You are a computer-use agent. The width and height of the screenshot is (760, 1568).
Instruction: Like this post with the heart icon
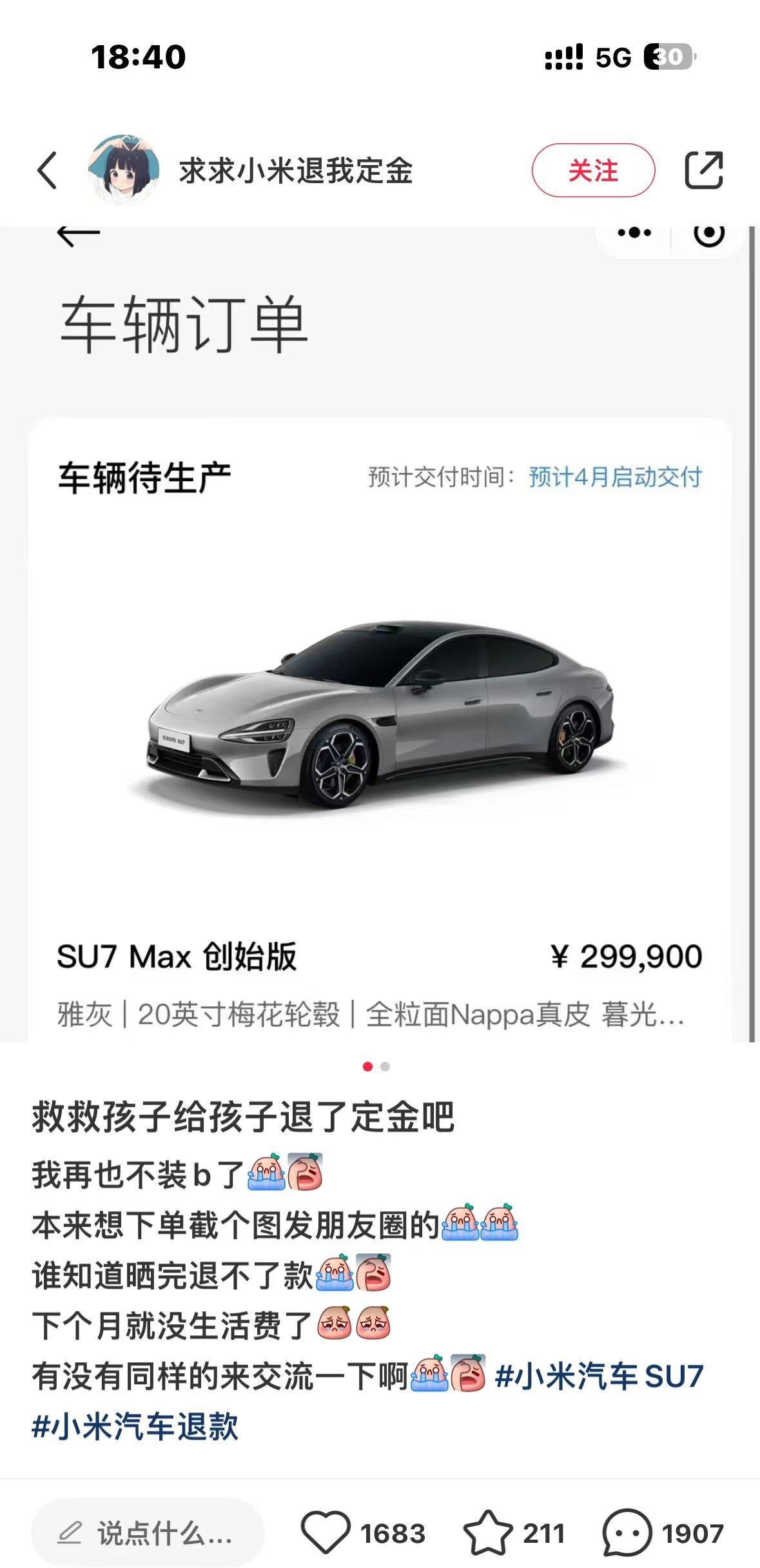click(326, 1533)
